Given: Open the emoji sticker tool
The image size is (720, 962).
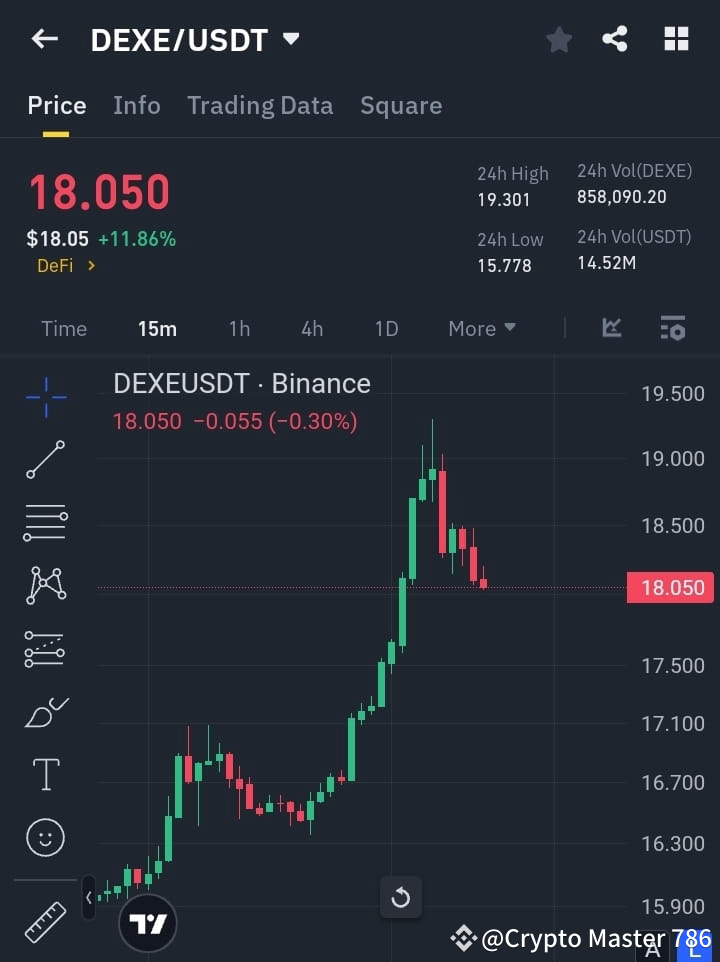Looking at the screenshot, I should click(45, 837).
